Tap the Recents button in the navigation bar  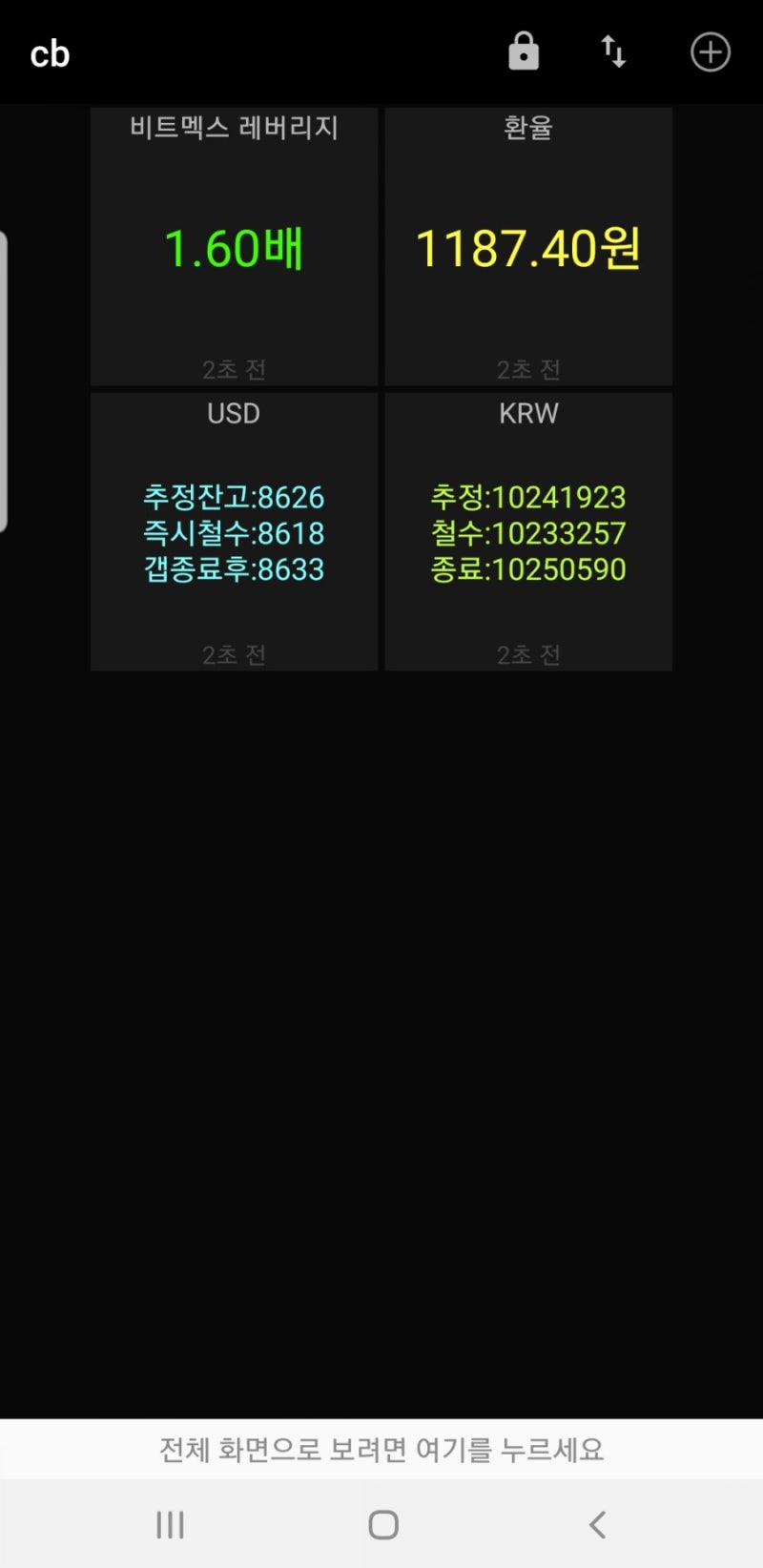(x=169, y=1524)
